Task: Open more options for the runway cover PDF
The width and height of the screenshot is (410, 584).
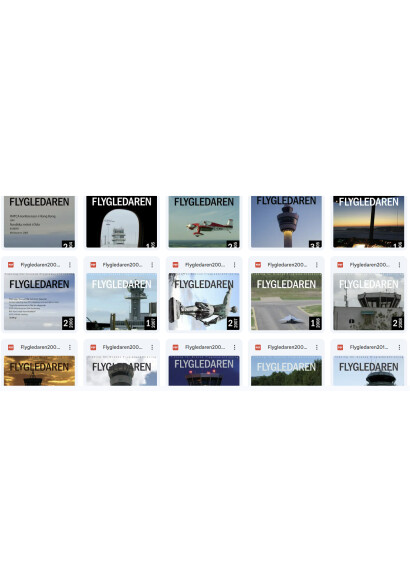Action: [317, 265]
